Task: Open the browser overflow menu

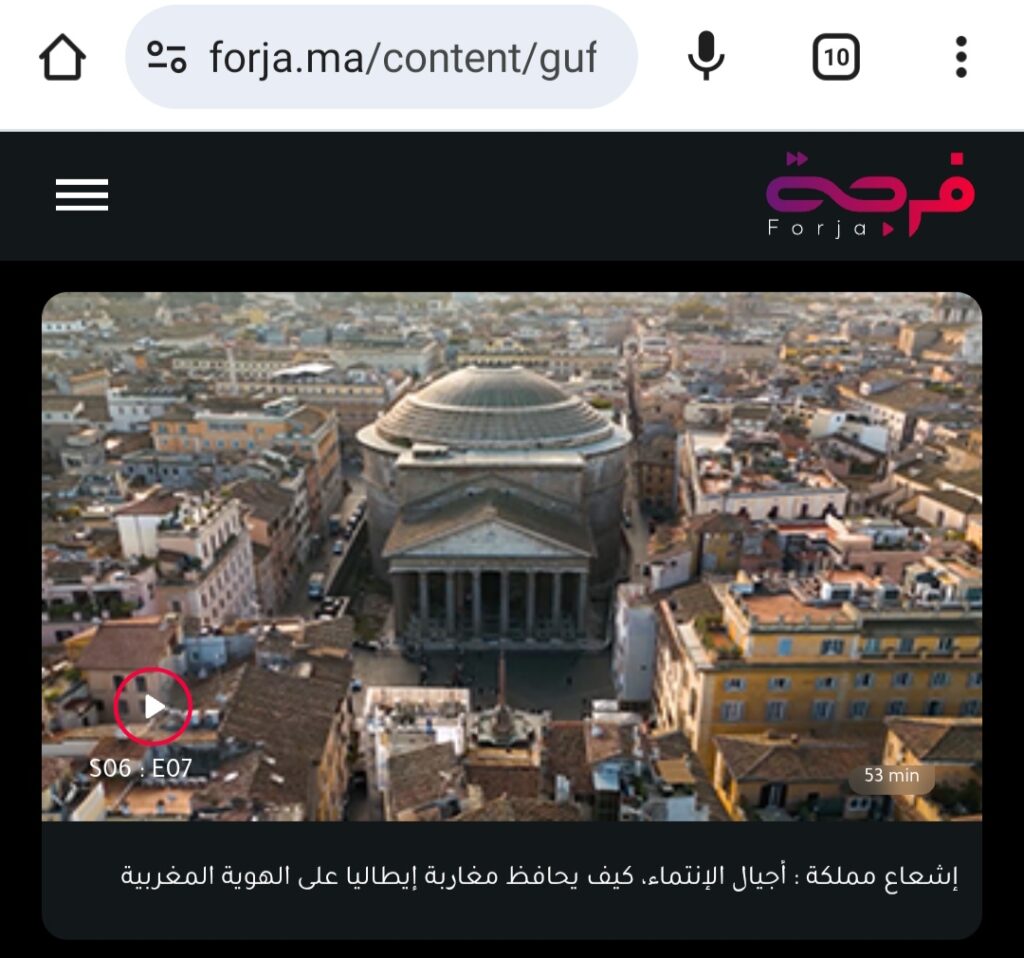Action: pos(961,57)
